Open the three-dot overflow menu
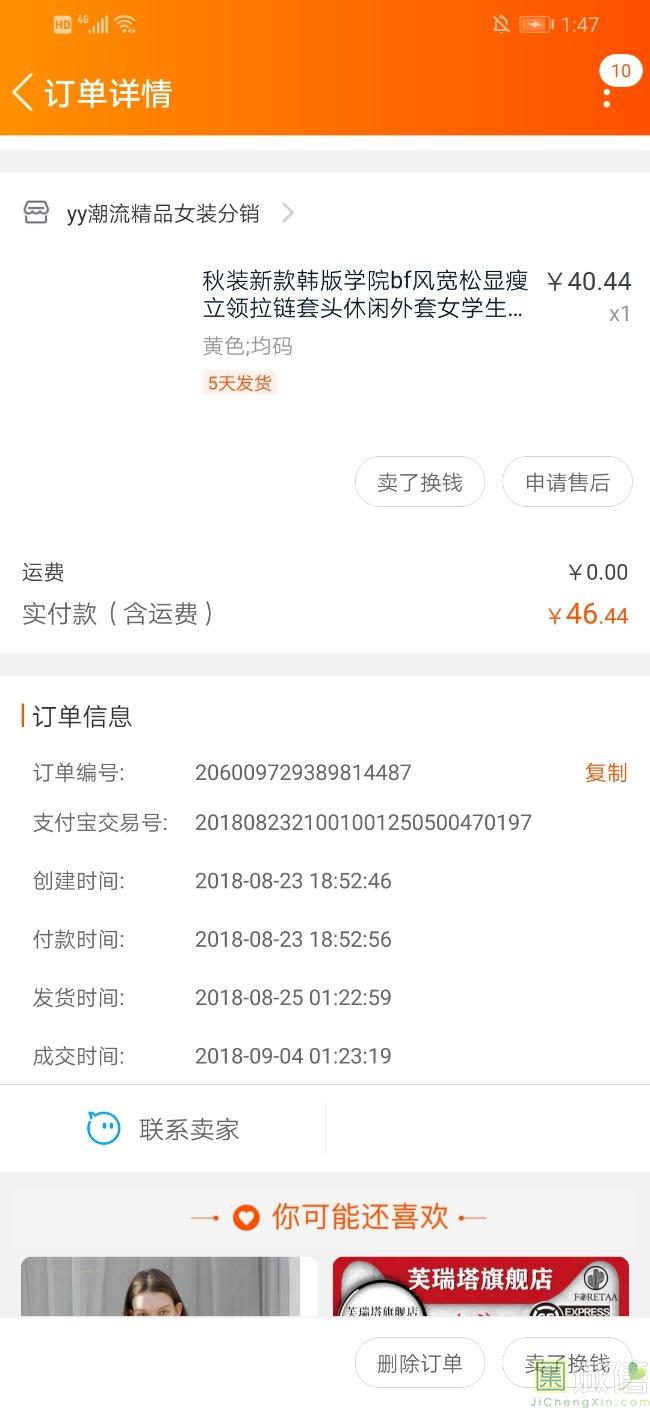The image size is (650, 1408). [x=607, y=97]
